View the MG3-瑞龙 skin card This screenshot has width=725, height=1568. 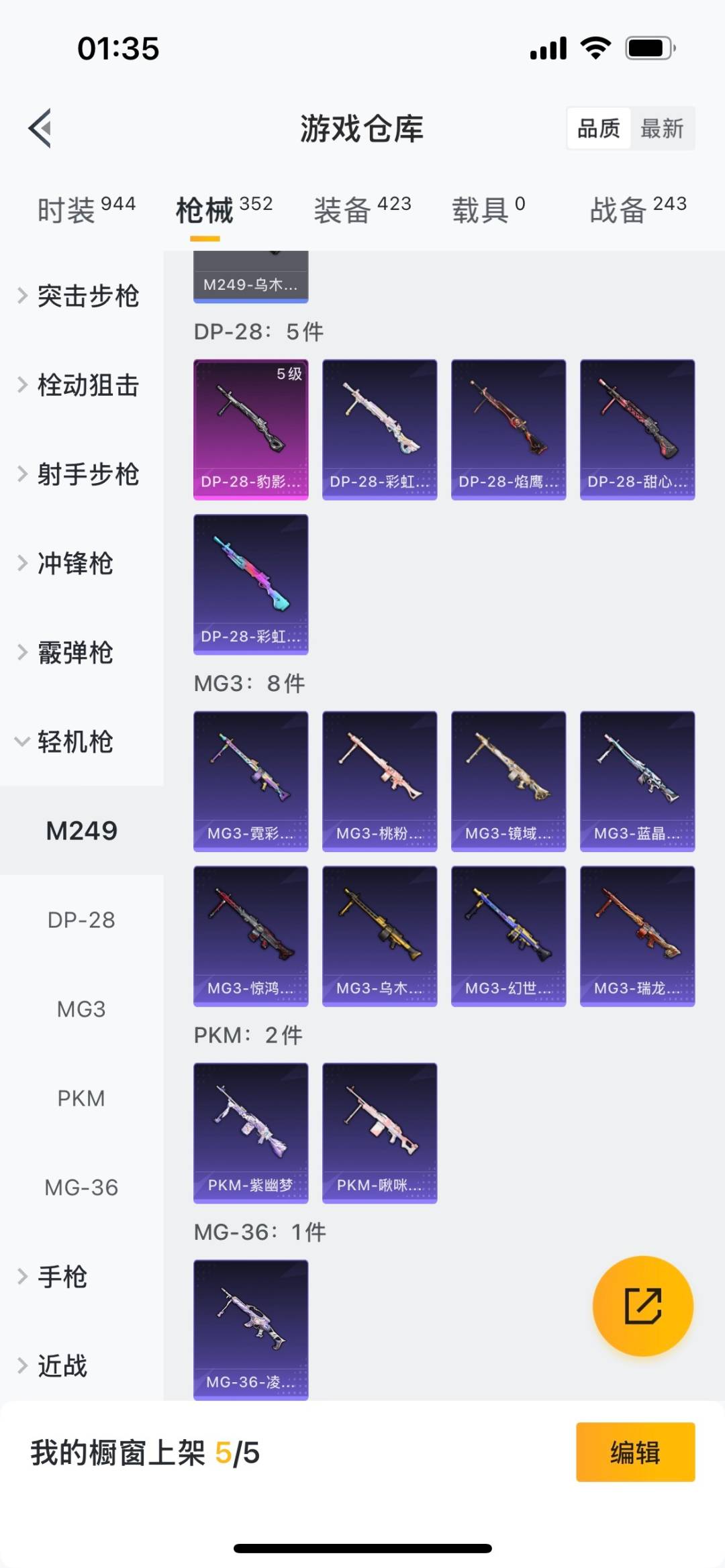(x=637, y=936)
